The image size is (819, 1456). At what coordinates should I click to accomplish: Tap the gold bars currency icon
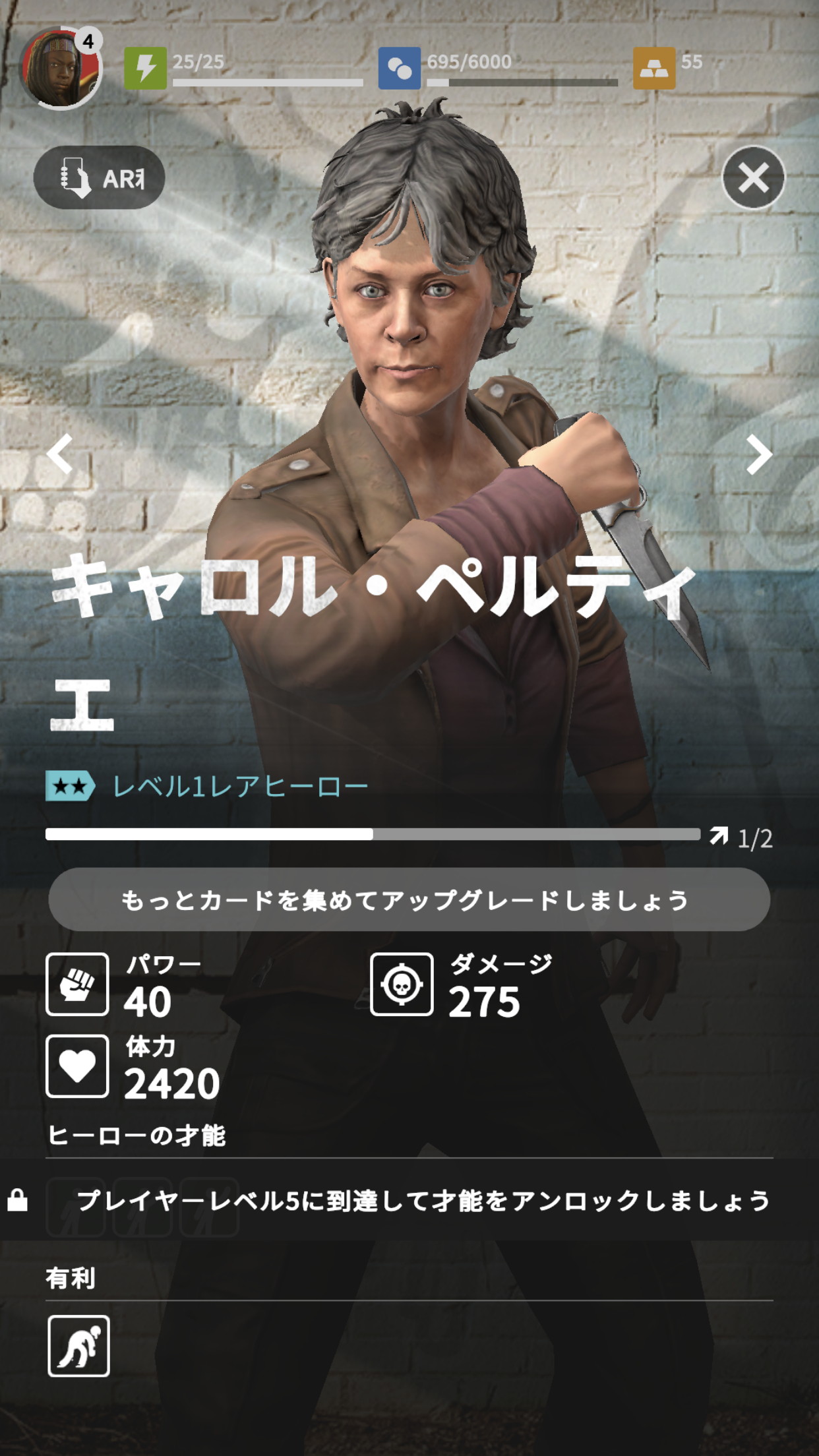pos(653,68)
